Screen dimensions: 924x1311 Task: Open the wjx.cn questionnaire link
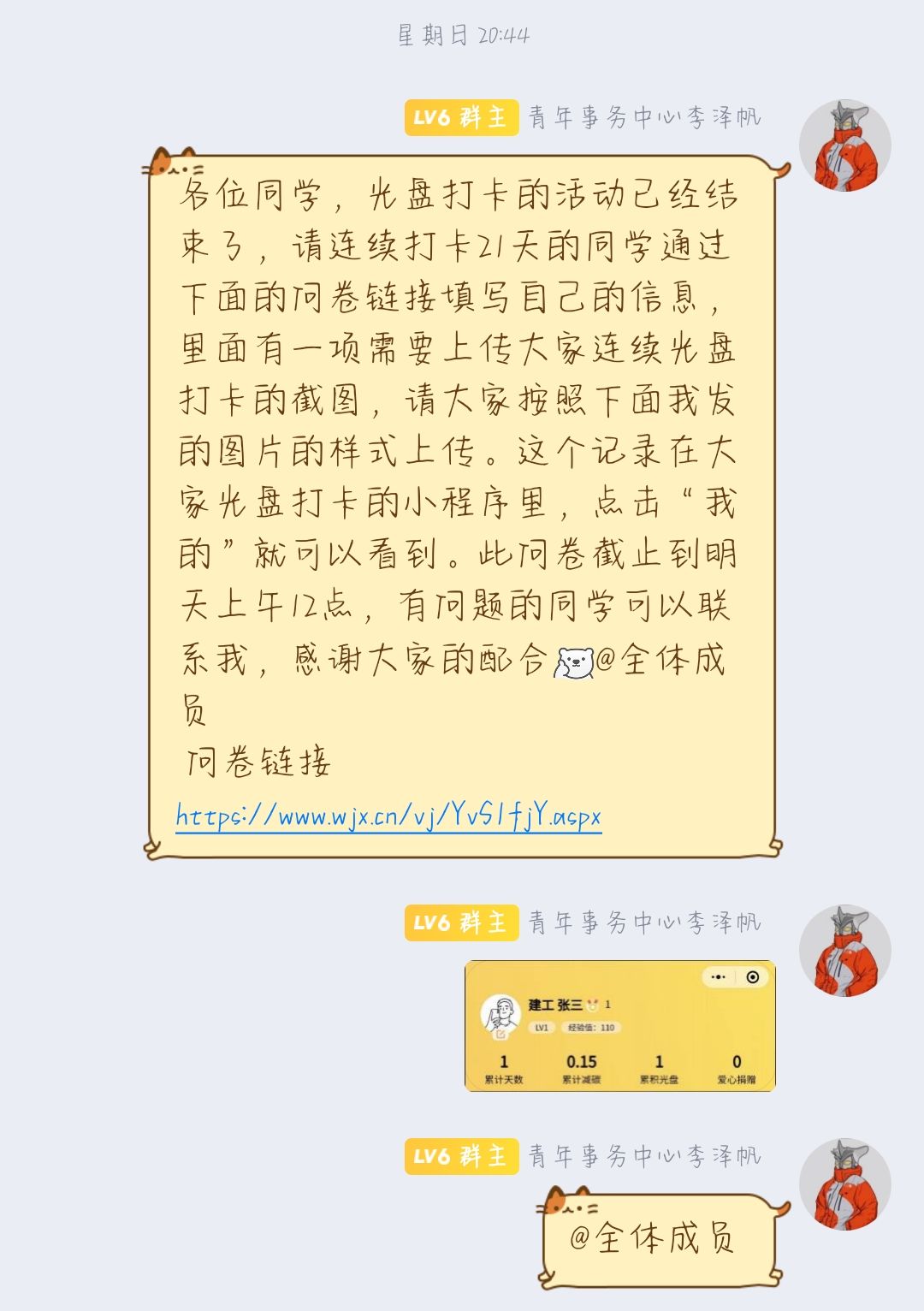[x=388, y=816]
